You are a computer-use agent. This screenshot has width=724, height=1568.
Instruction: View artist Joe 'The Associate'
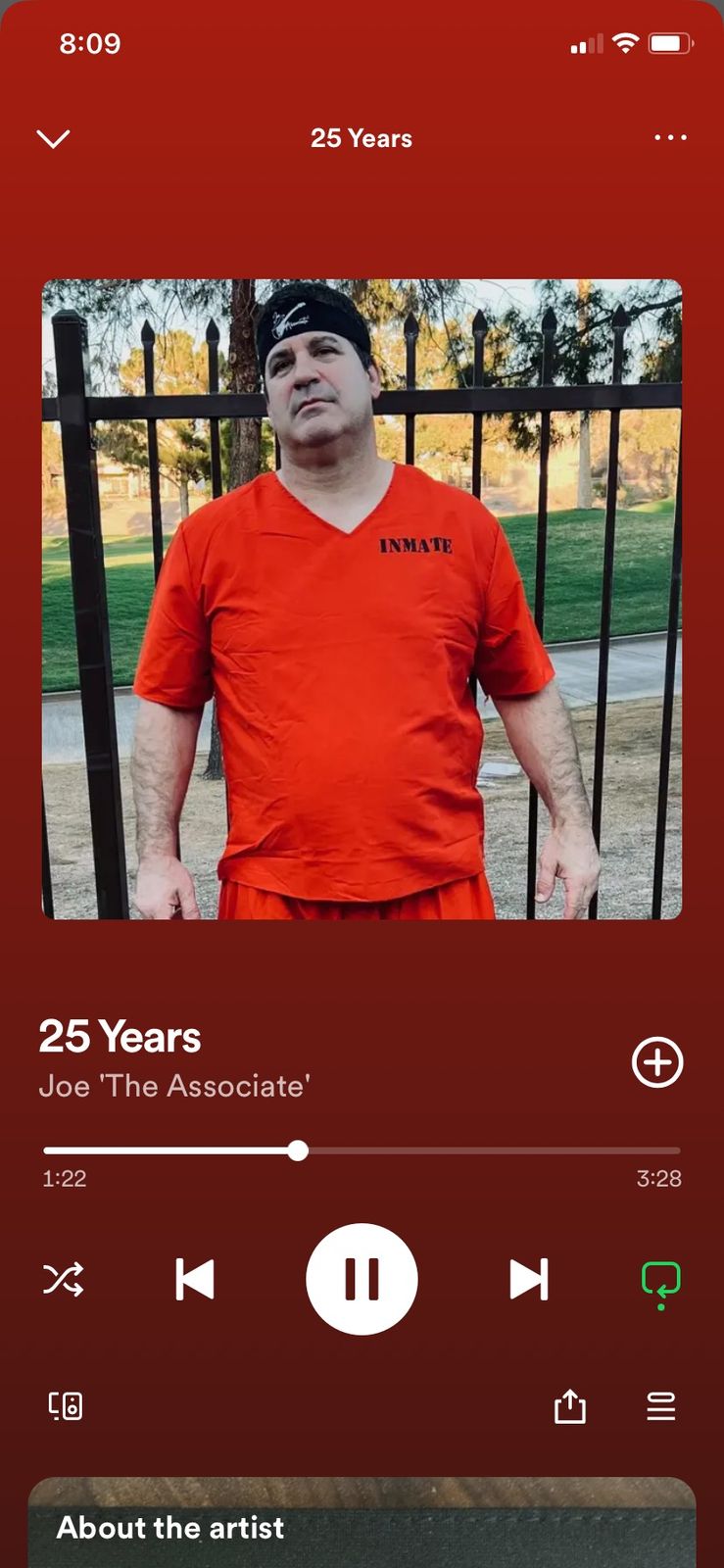coord(174,1086)
